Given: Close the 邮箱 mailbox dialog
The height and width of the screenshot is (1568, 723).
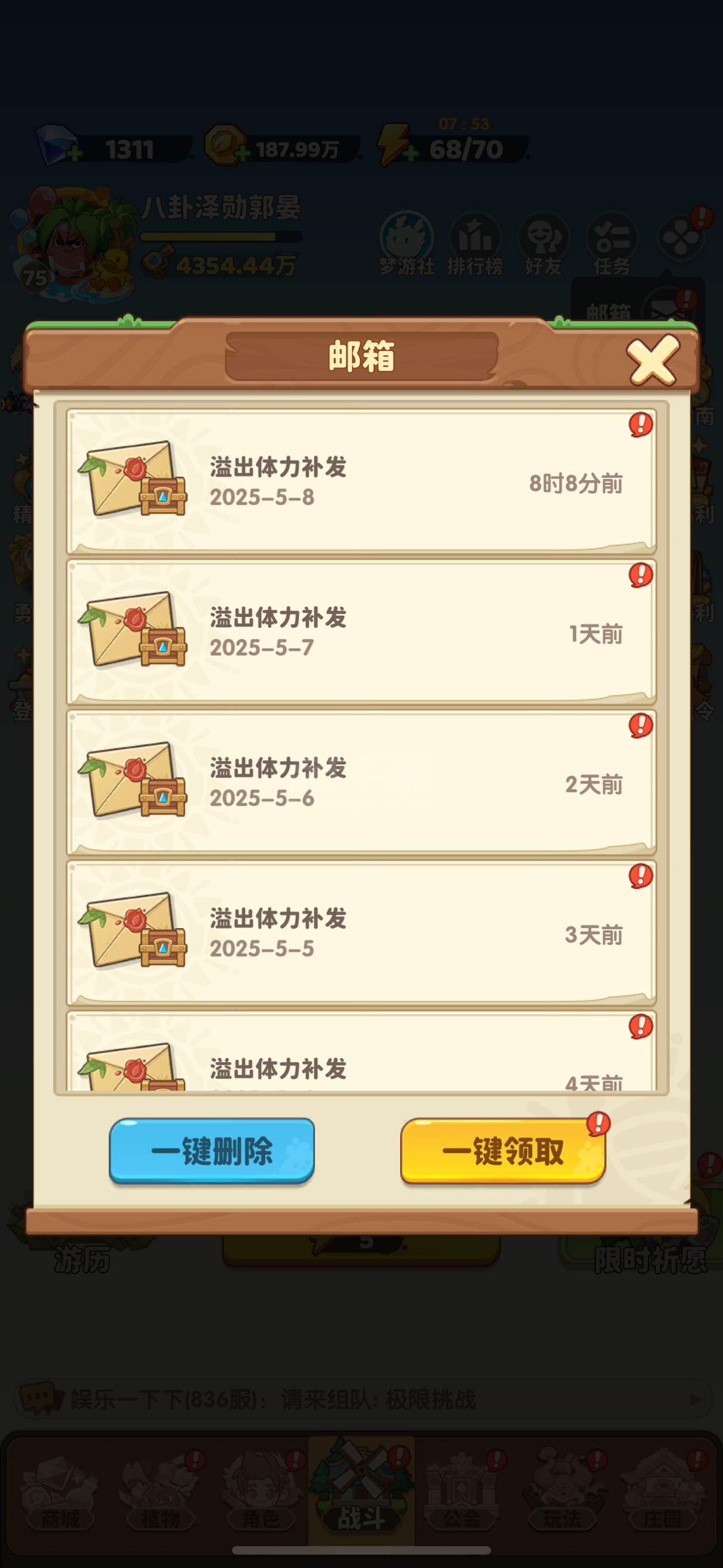Looking at the screenshot, I should pyautogui.click(x=652, y=361).
